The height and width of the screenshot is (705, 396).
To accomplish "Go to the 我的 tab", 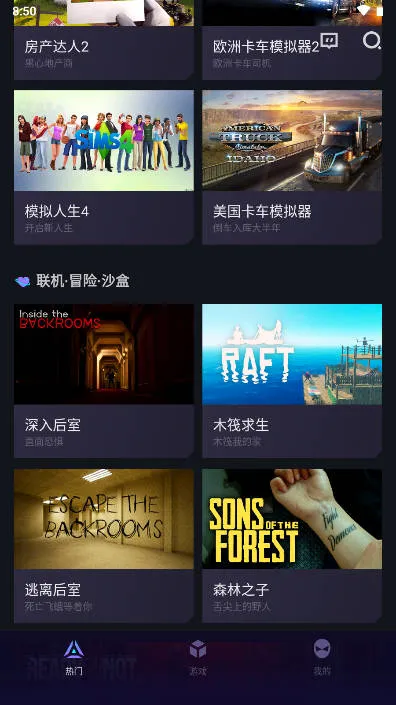I will coord(322,658).
